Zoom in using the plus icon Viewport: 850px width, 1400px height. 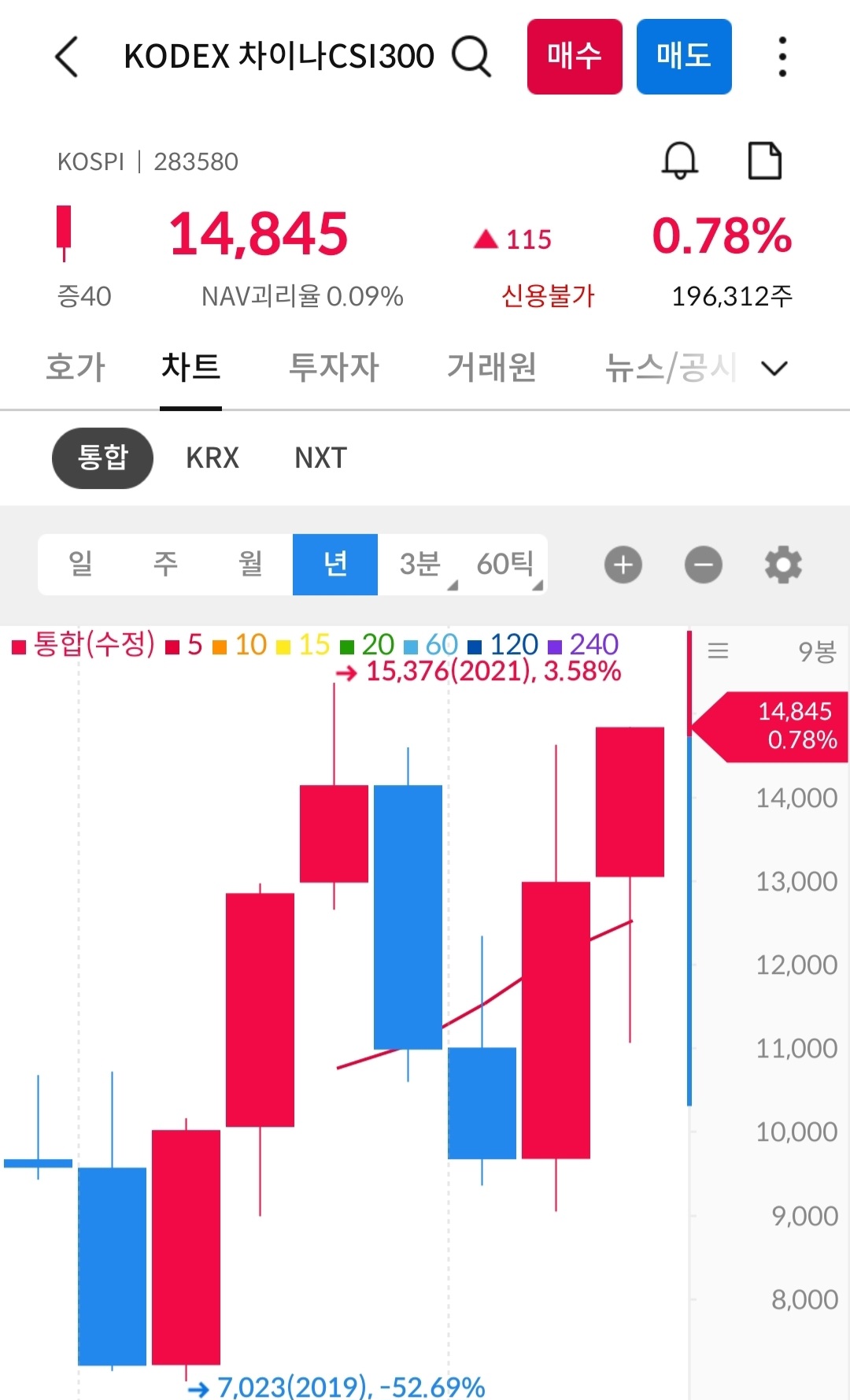[623, 565]
